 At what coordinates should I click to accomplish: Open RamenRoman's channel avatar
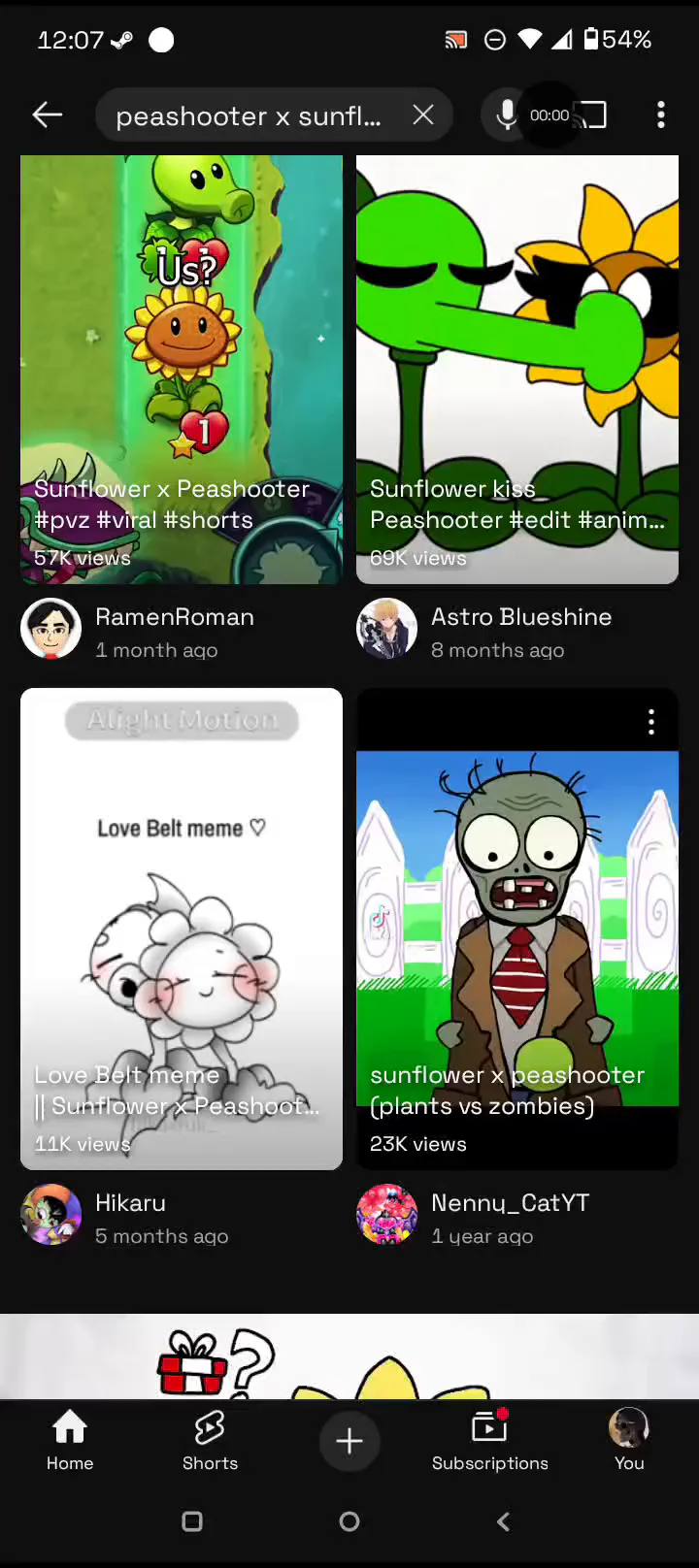tap(50, 629)
